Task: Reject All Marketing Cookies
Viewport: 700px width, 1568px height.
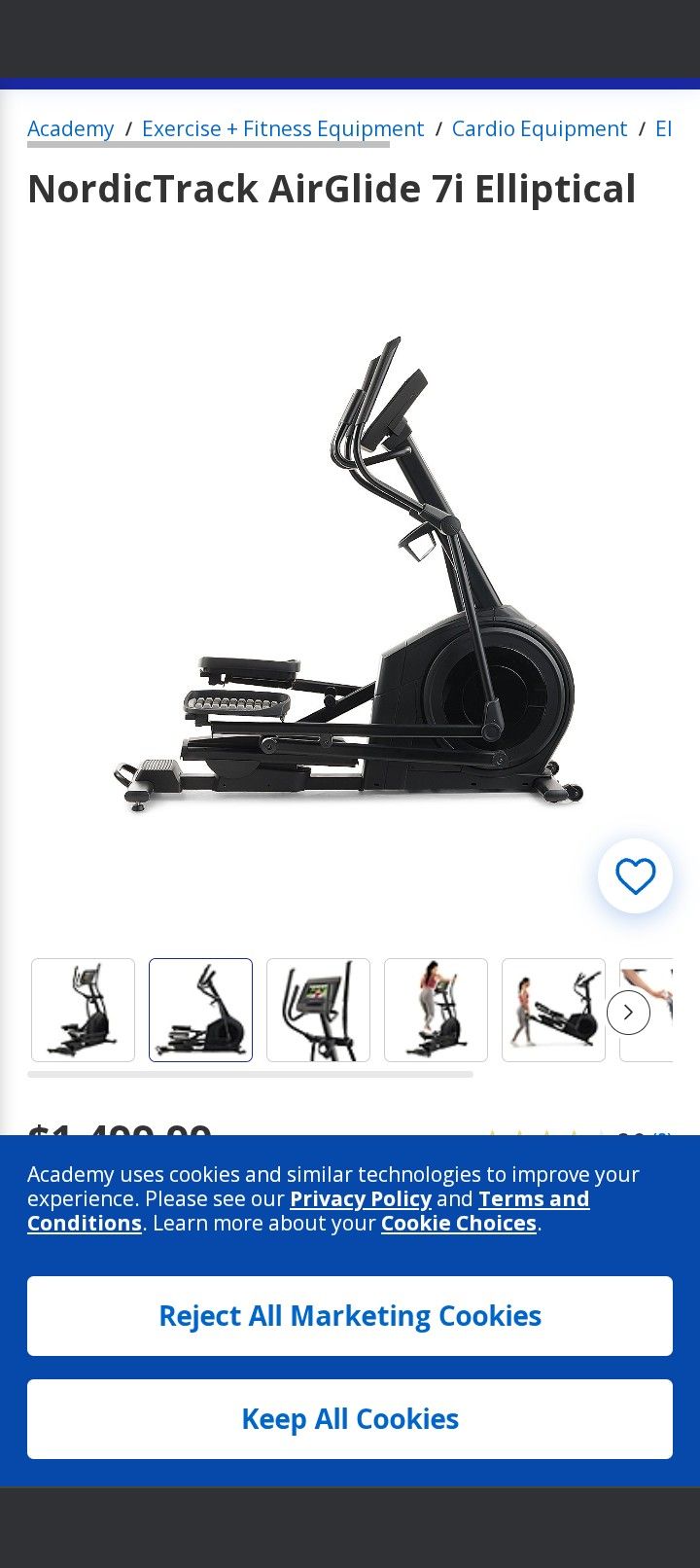Action: tap(350, 1315)
